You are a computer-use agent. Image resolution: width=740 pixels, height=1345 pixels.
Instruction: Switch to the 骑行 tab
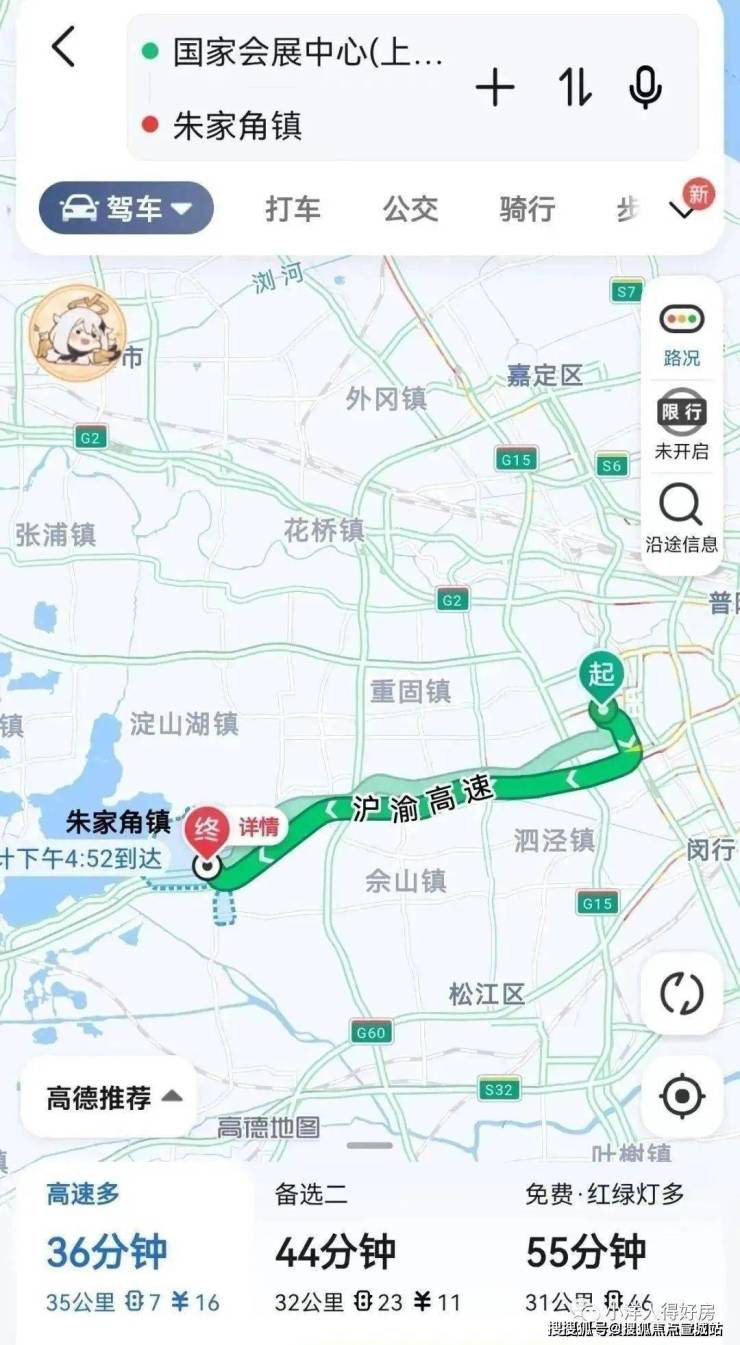point(527,209)
